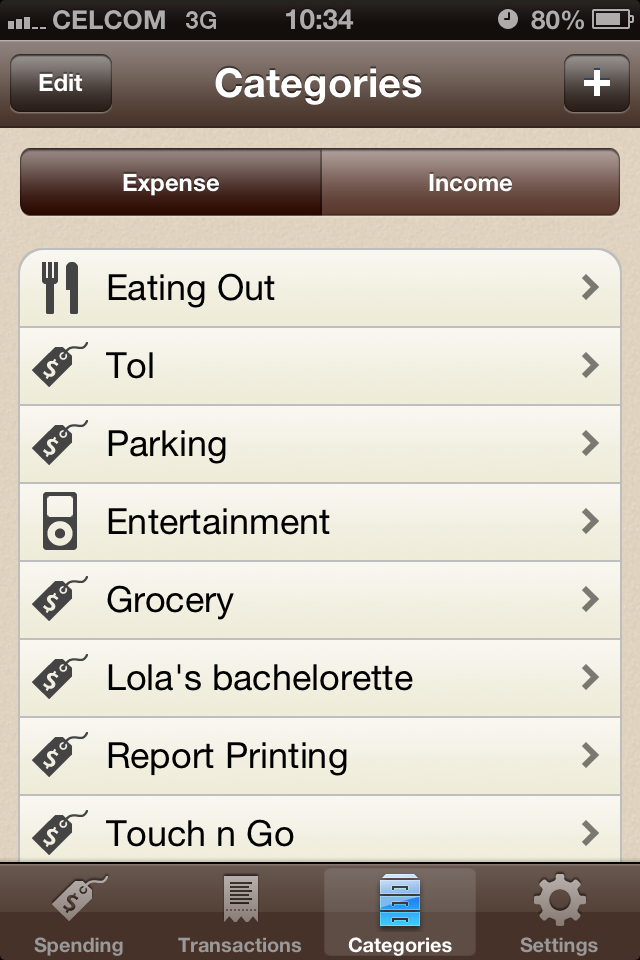The width and height of the screenshot is (640, 960).
Task: Switch to the Spending tab
Action: [79, 913]
